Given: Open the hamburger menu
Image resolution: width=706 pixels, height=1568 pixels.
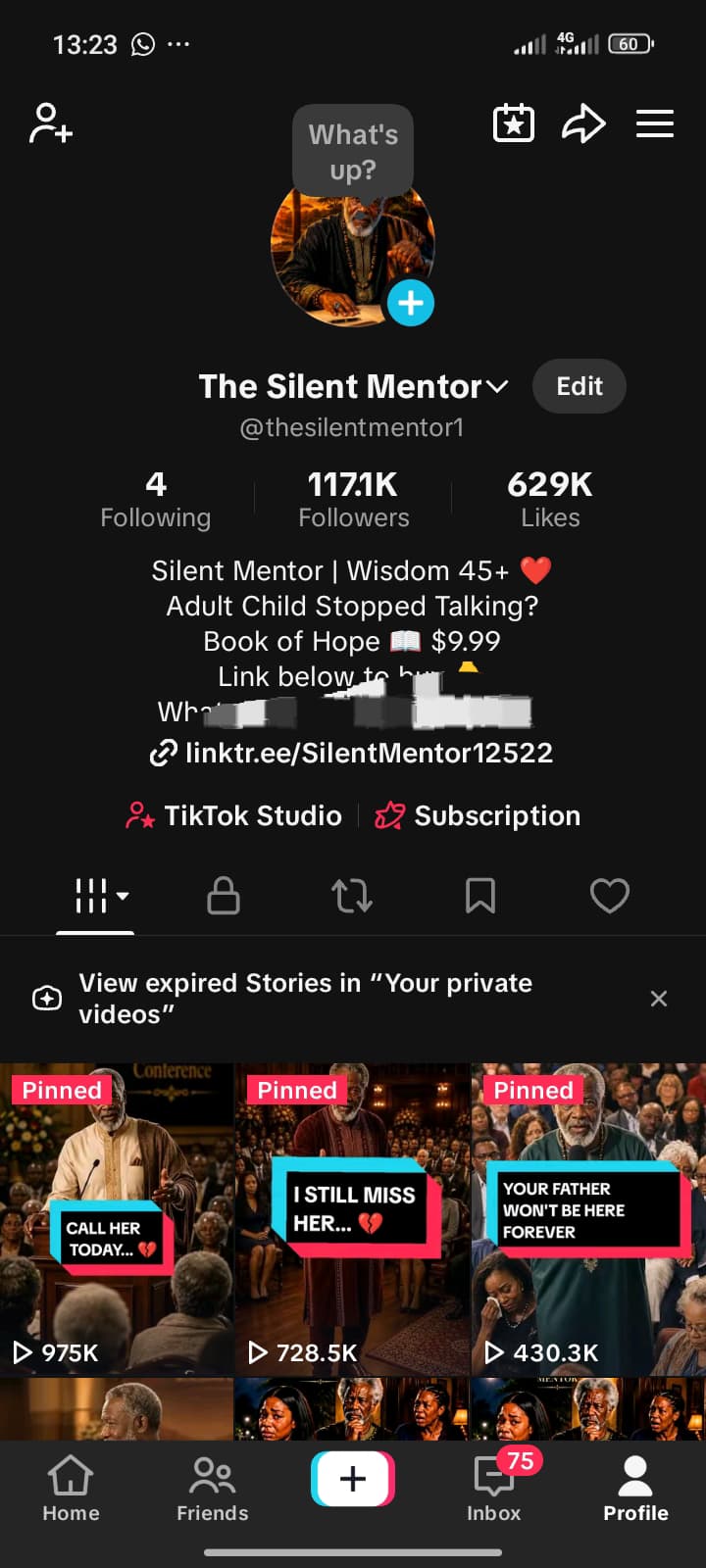Looking at the screenshot, I should (x=654, y=123).
